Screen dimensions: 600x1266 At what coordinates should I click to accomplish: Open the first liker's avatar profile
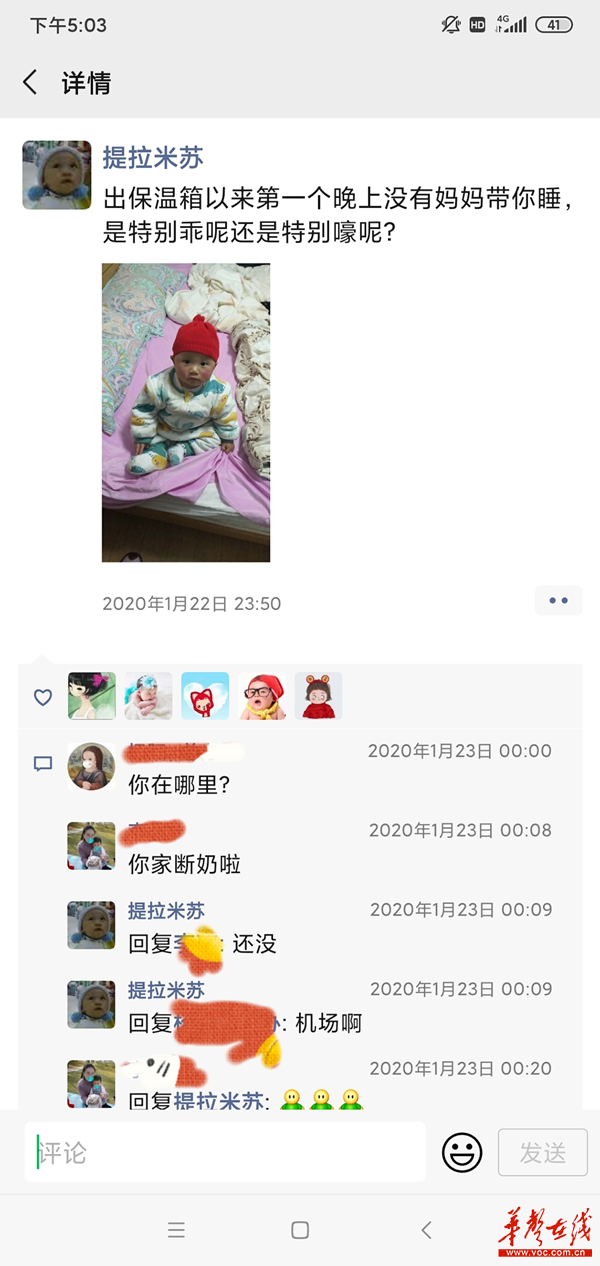[92, 696]
